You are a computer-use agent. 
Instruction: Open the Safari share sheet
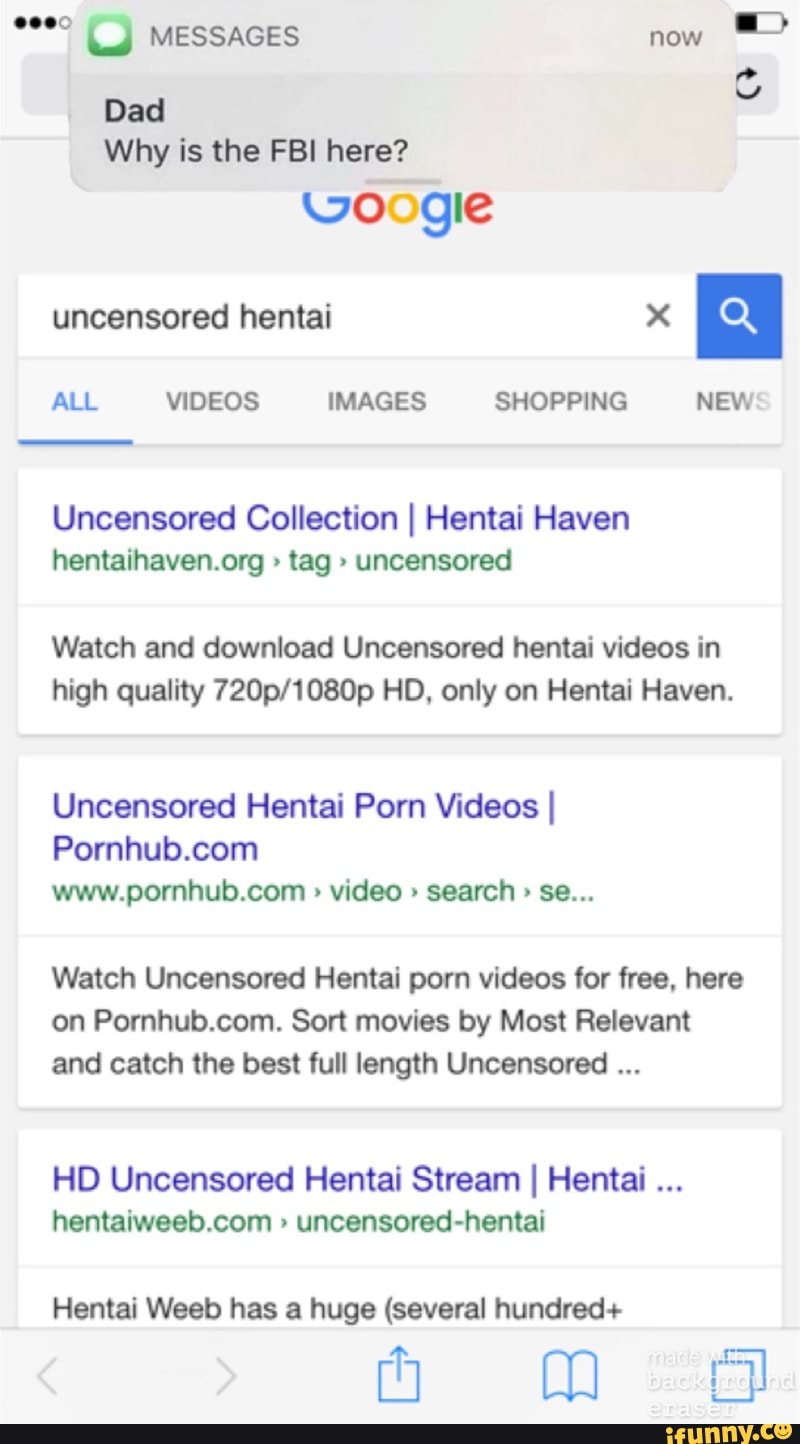click(399, 1375)
